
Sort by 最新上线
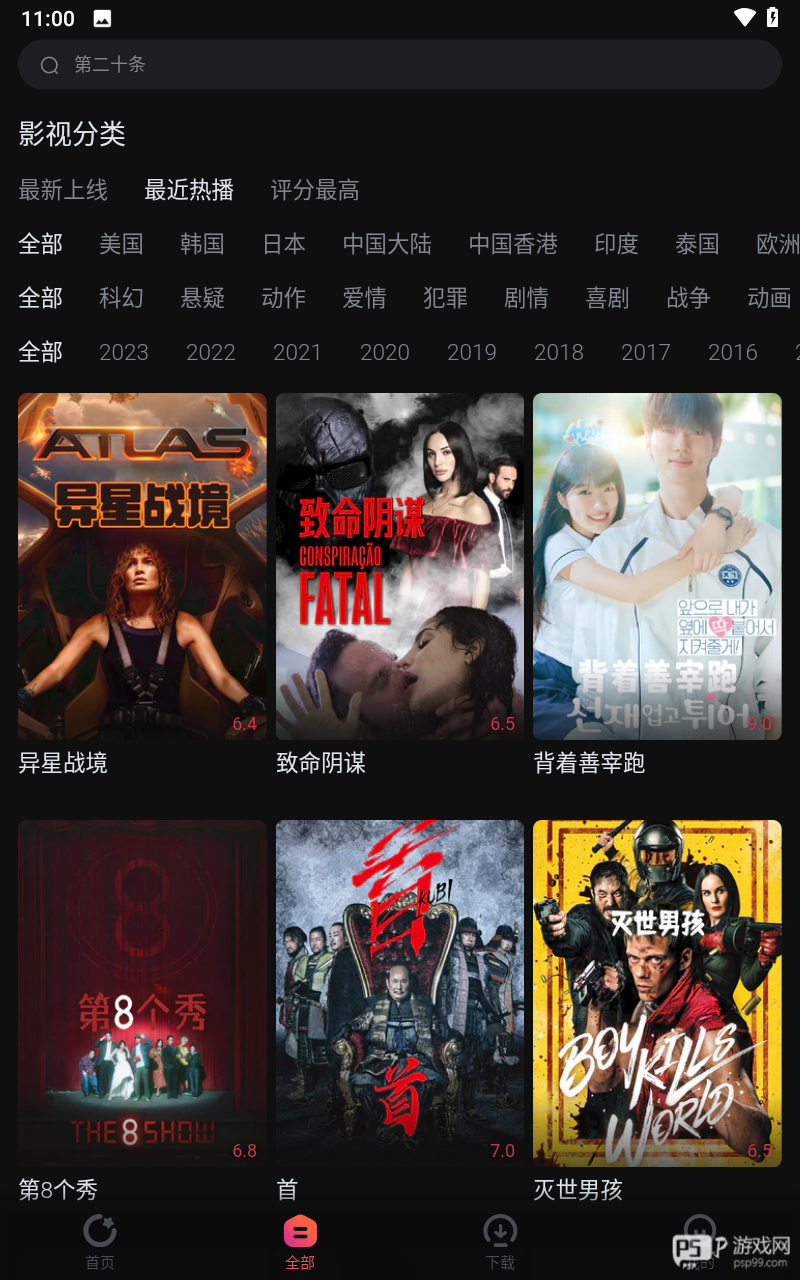63,190
